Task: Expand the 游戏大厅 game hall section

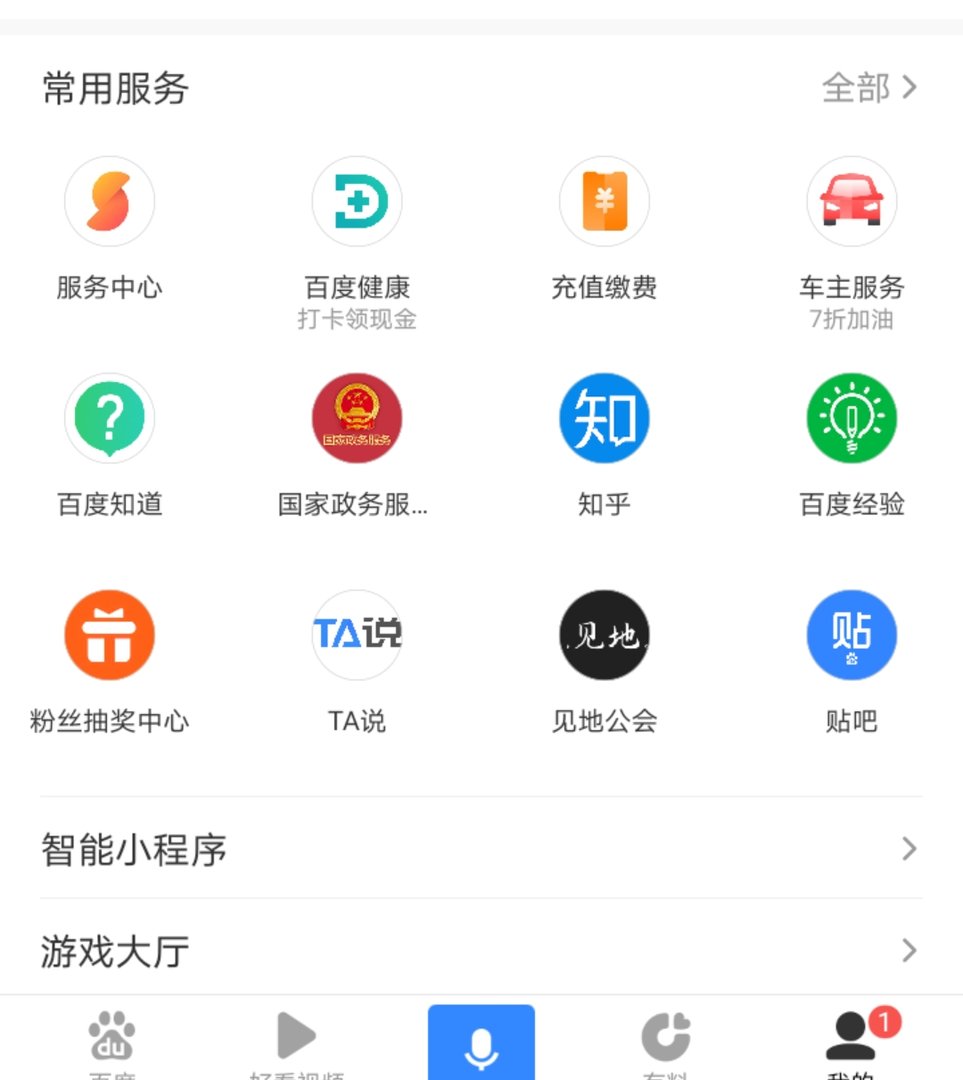Action: pos(480,949)
